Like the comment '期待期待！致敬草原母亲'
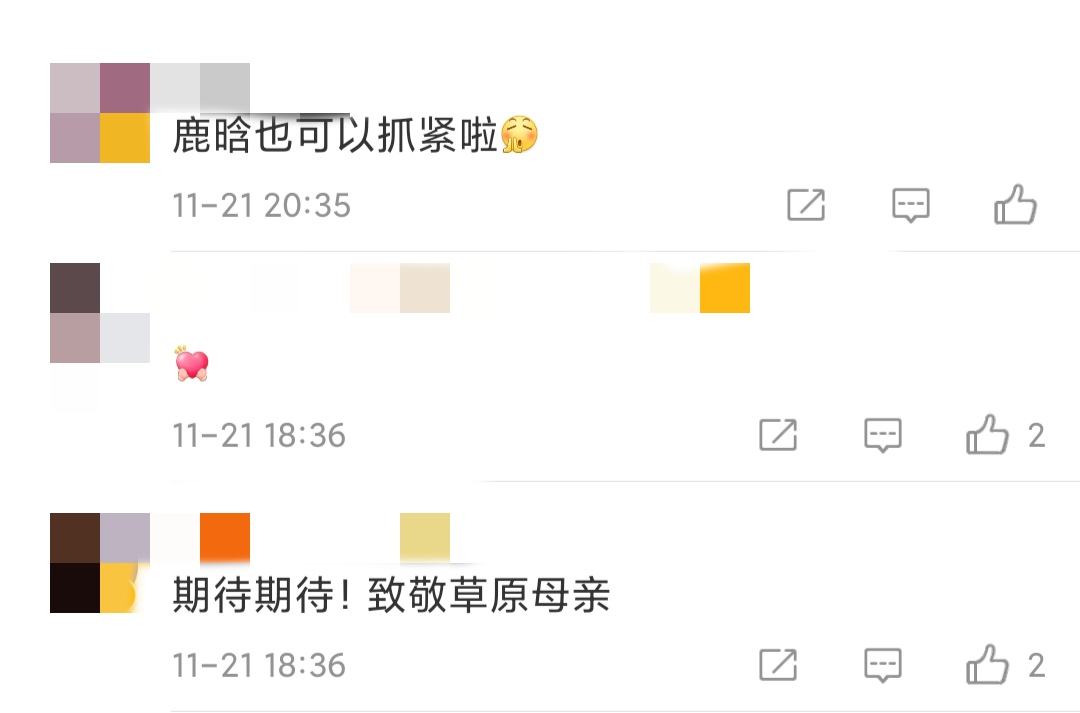 (988, 666)
